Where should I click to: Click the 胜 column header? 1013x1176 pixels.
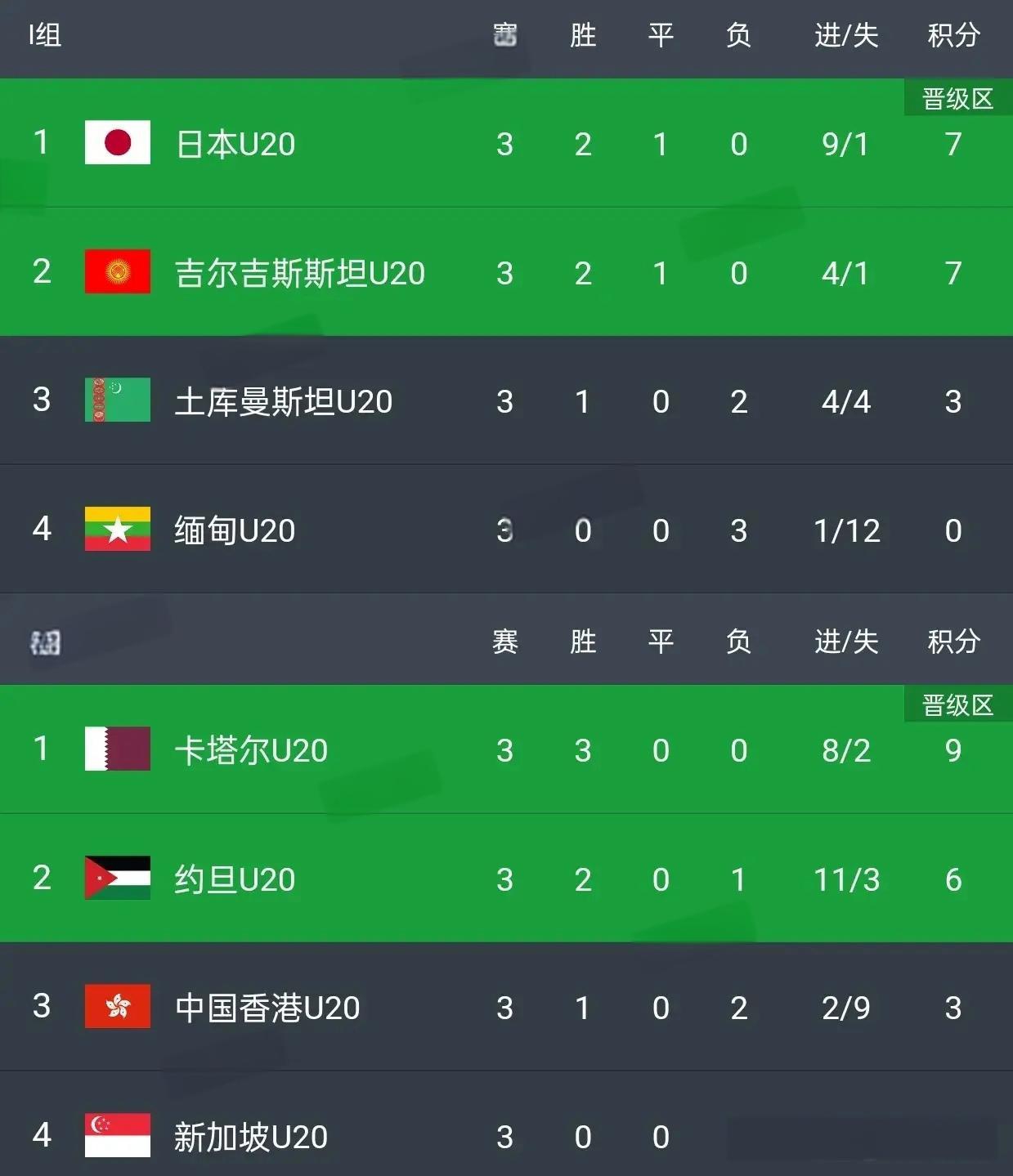click(x=582, y=37)
